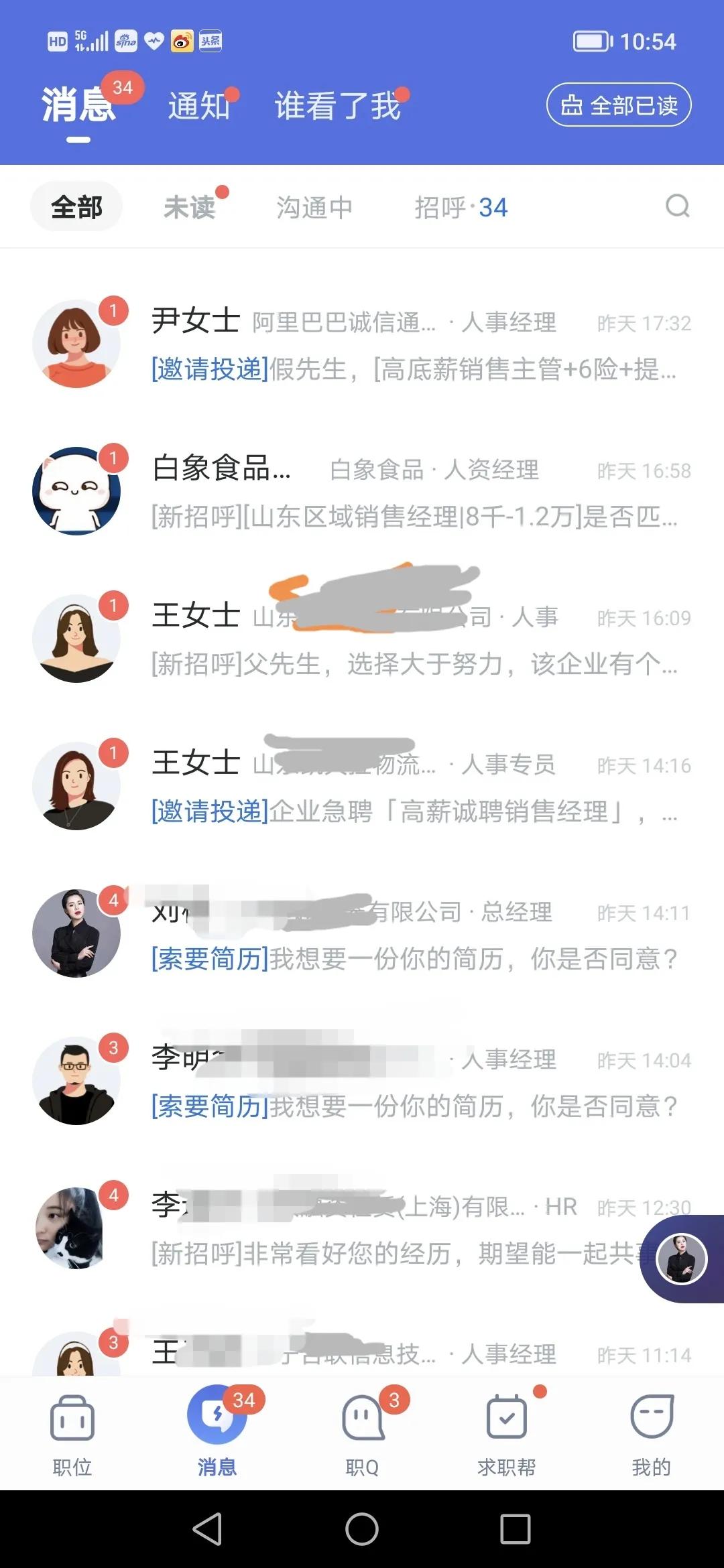The image size is (724, 1568).
Task: Select the 全部 filter chip
Action: [x=76, y=207]
